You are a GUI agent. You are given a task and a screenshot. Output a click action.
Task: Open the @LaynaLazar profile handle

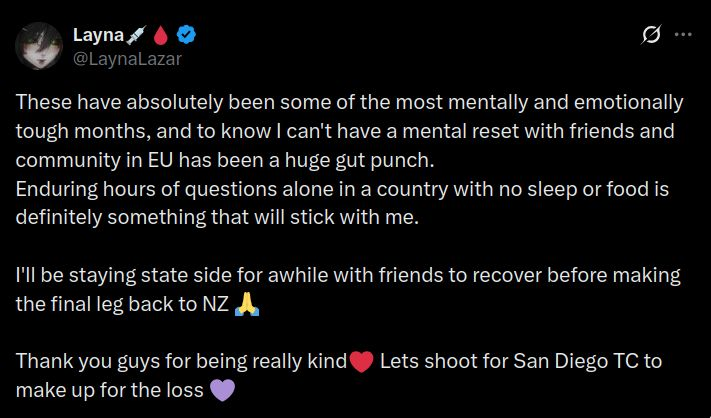tap(127, 58)
